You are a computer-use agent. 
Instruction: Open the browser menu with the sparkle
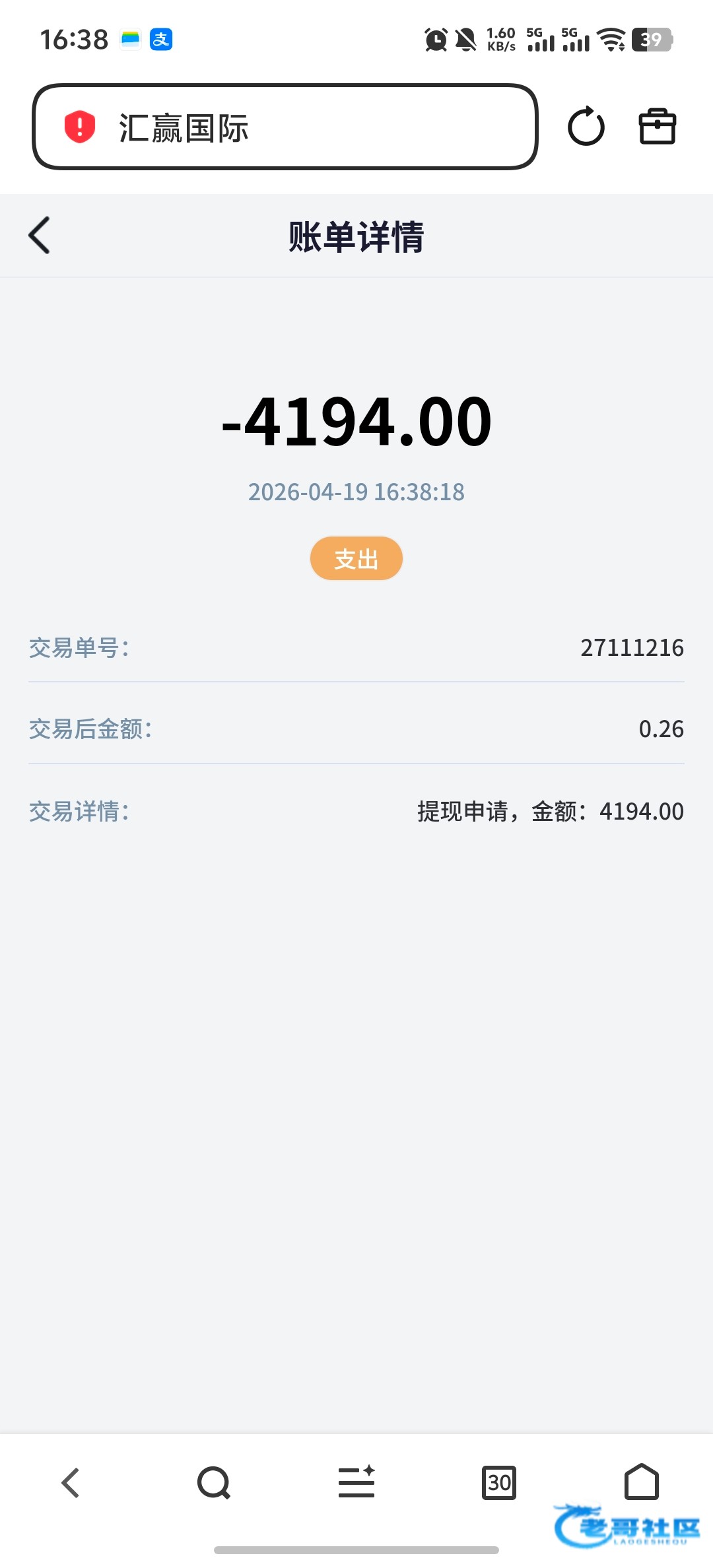[356, 1482]
